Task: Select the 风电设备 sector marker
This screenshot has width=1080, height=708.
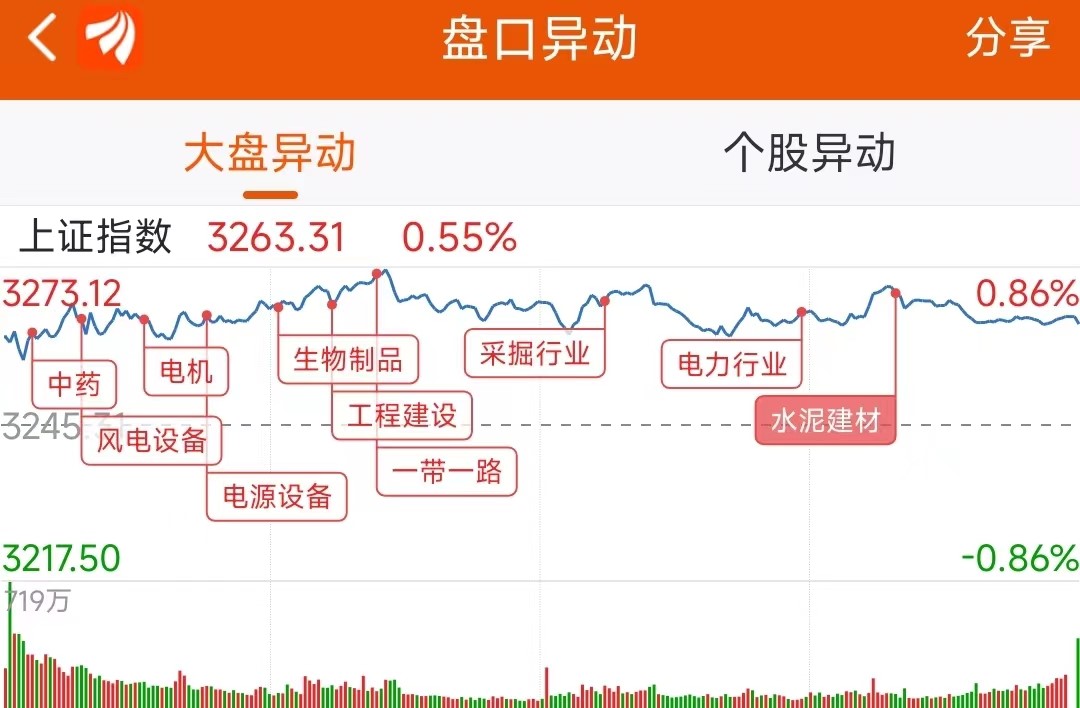Action: coord(152,441)
